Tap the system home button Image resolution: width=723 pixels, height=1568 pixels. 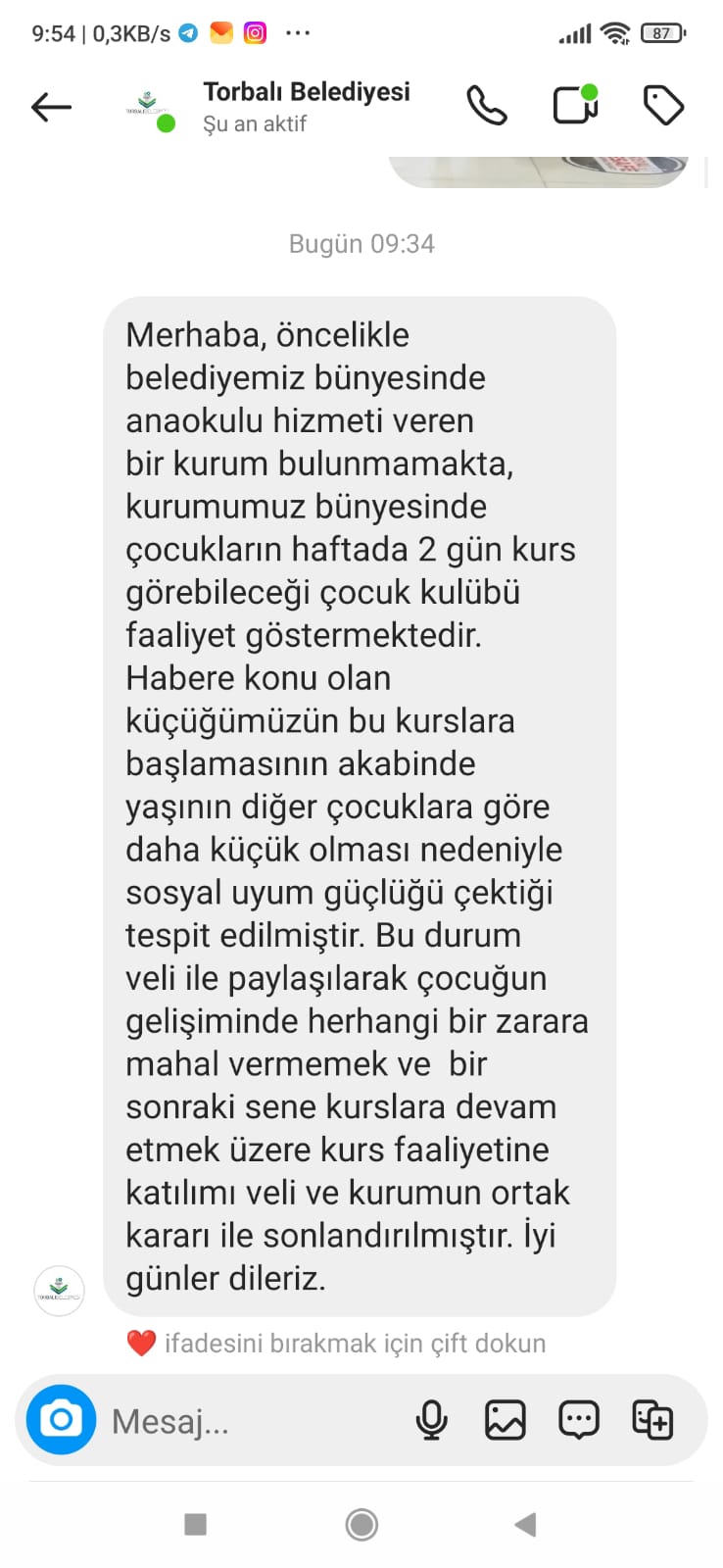(x=361, y=1524)
